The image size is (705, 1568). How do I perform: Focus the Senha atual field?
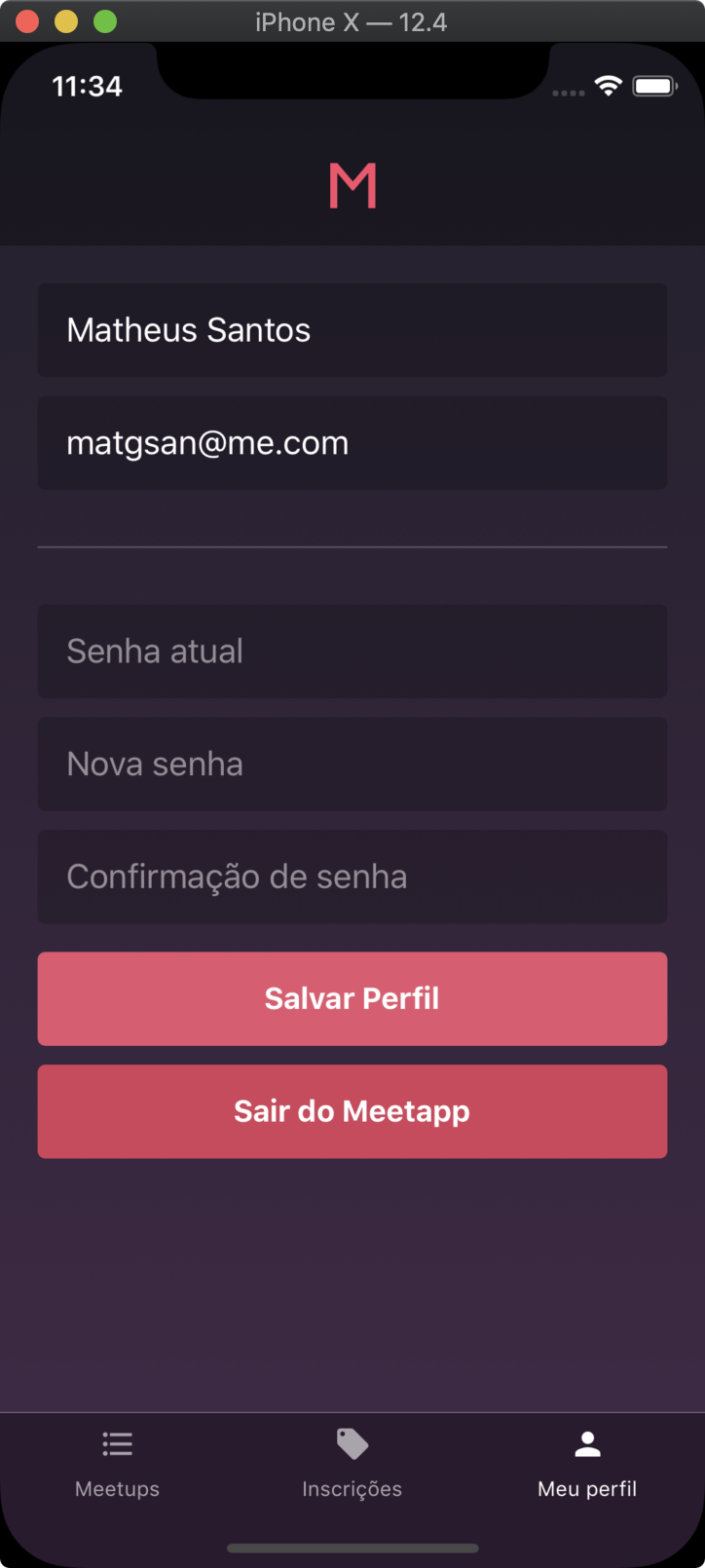[352, 652]
